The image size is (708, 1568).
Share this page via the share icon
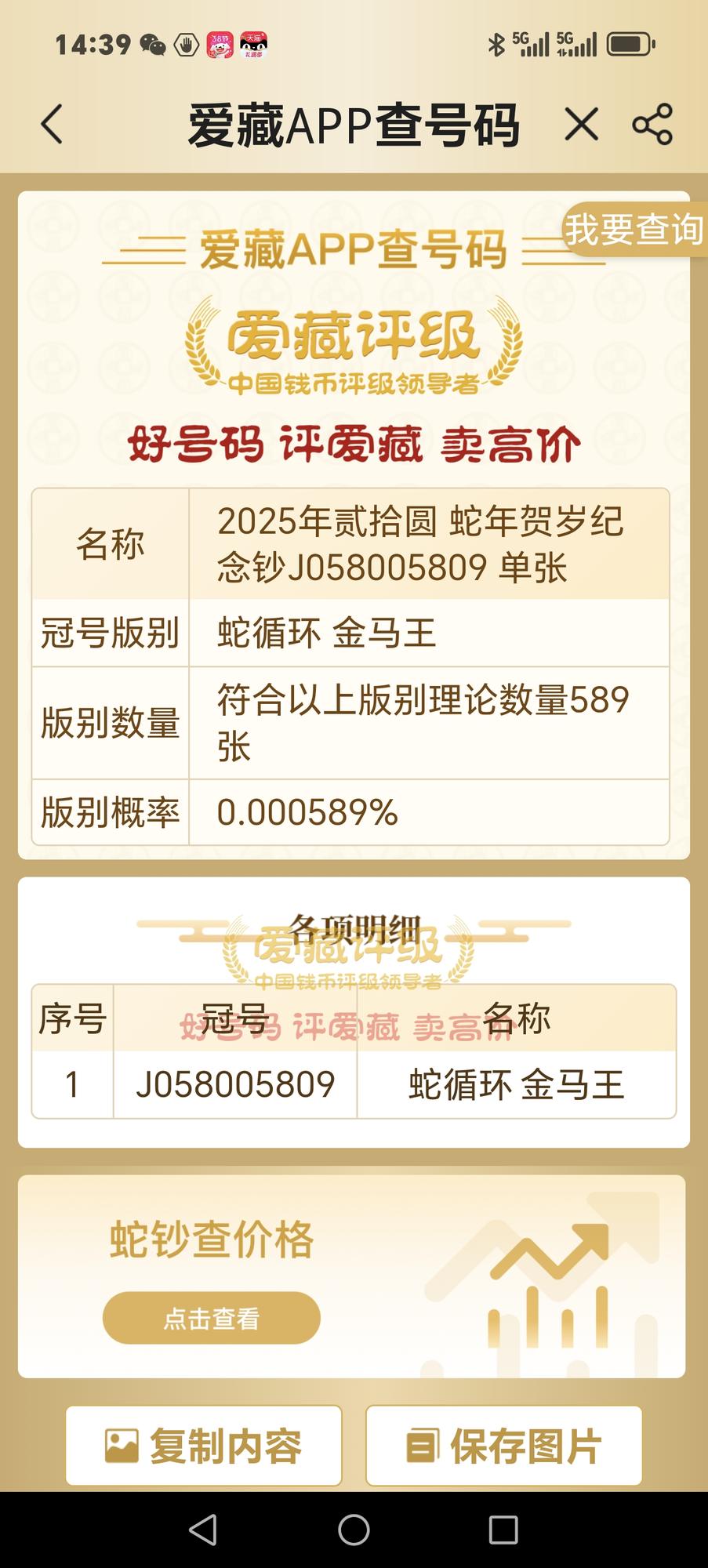point(652,125)
